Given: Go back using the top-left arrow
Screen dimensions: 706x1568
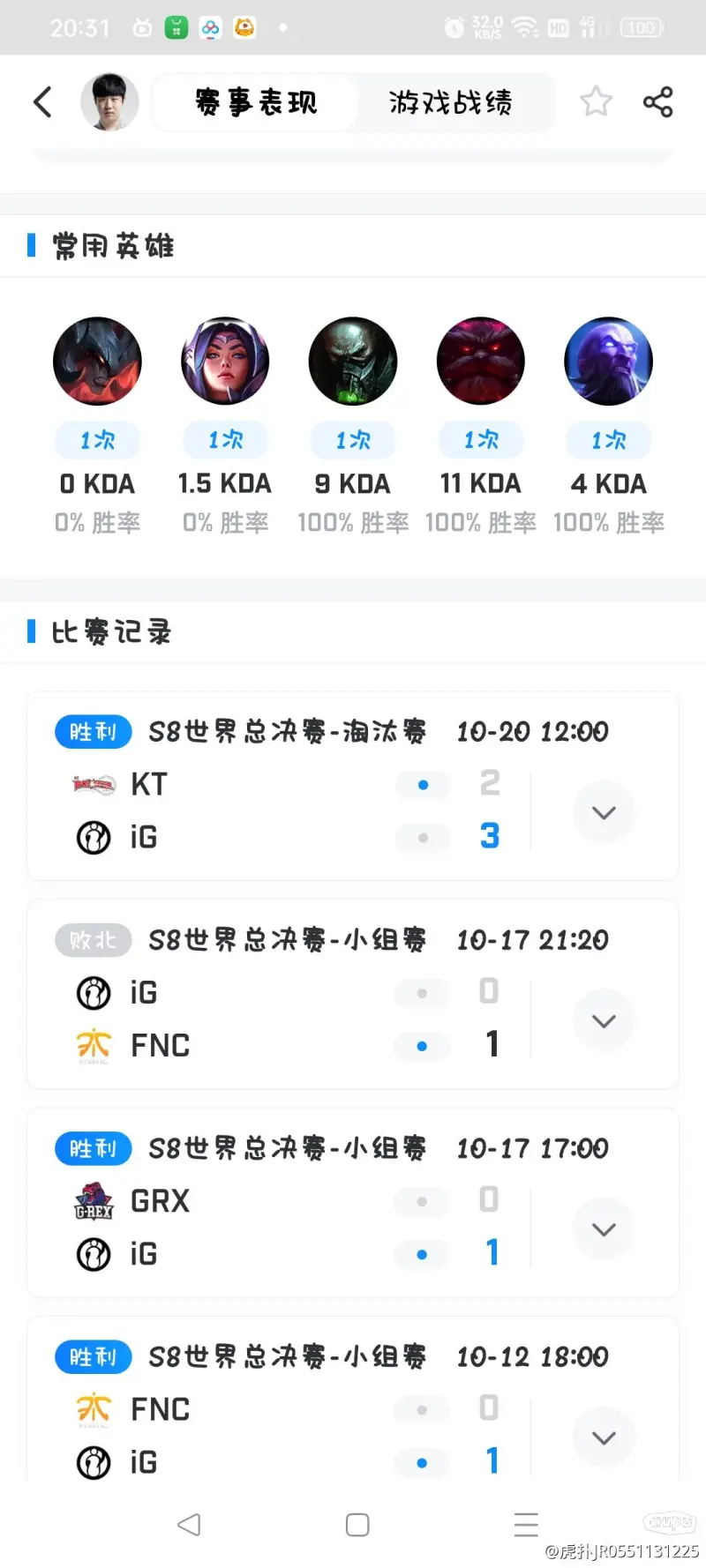Looking at the screenshot, I should click(42, 102).
